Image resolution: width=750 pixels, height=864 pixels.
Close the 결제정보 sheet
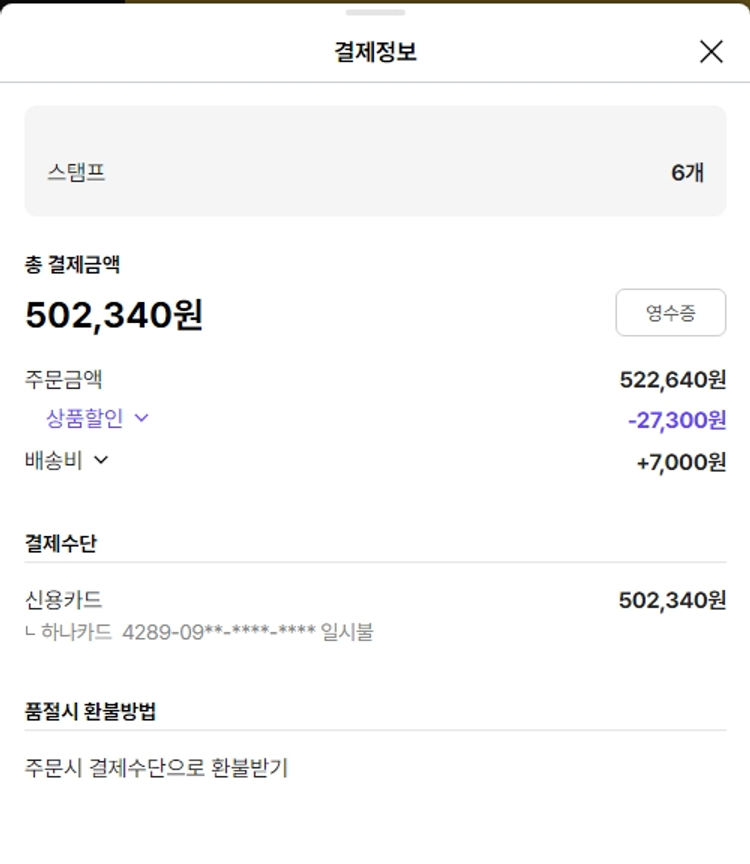point(711,52)
